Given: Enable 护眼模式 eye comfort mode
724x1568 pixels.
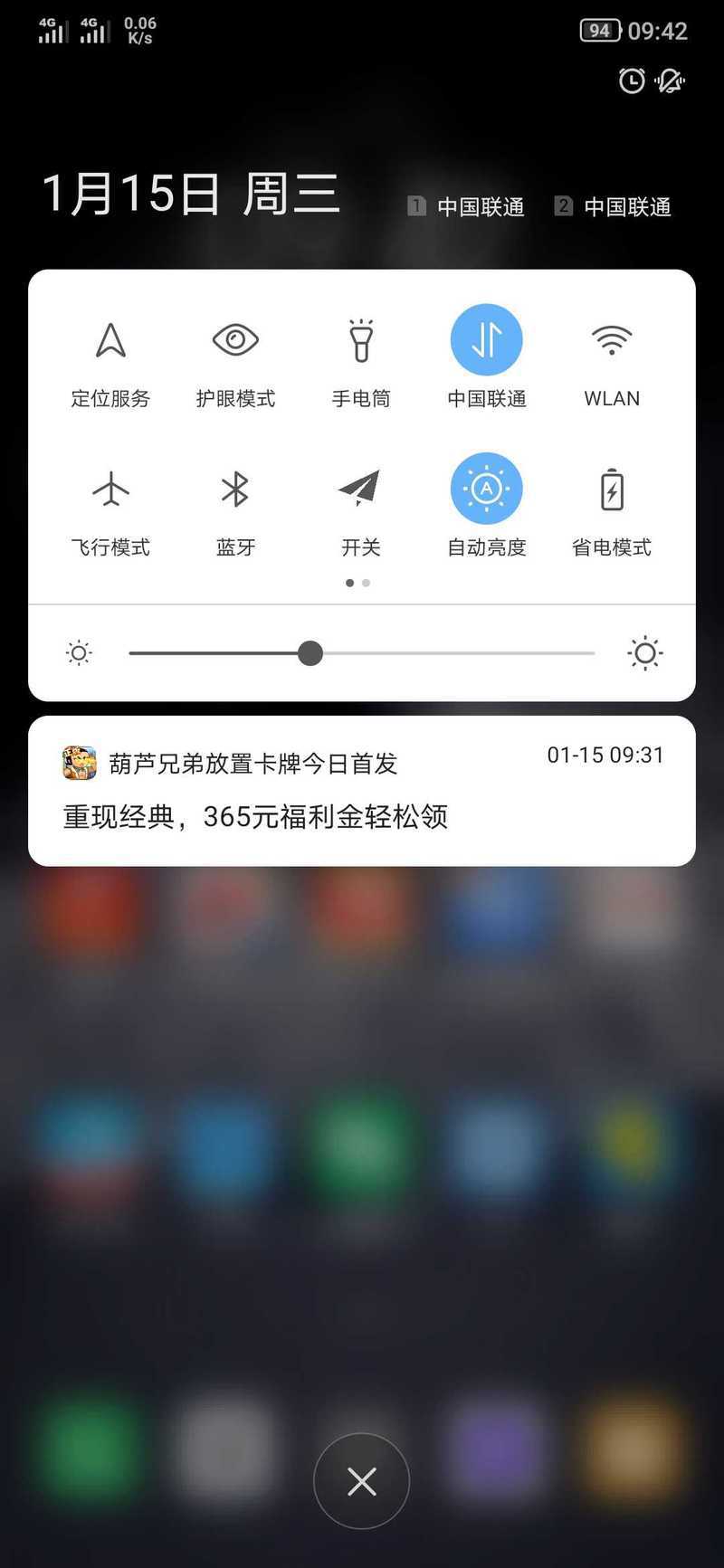Looking at the screenshot, I should tap(235, 341).
